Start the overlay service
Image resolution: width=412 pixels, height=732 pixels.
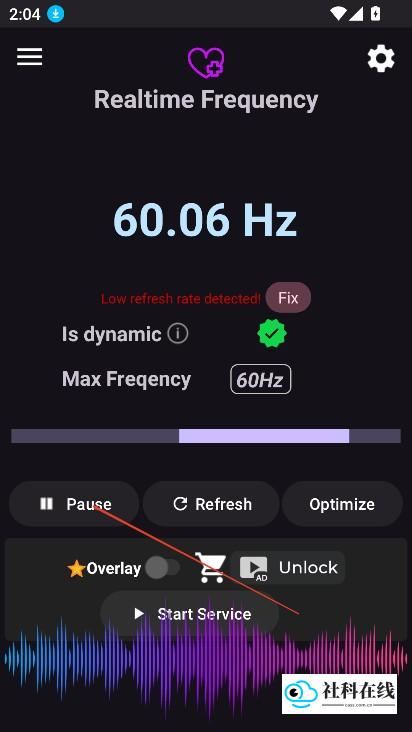pos(189,613)
